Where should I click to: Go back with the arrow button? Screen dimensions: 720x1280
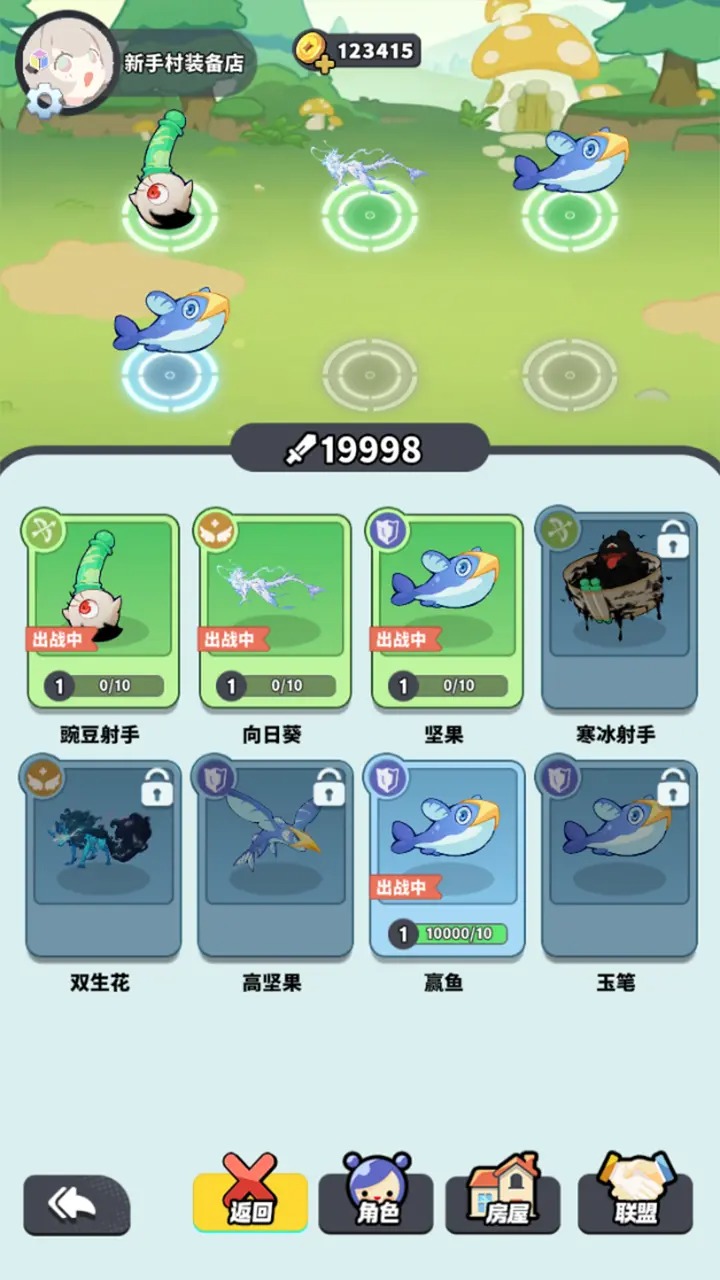(x=76, y=1205)
